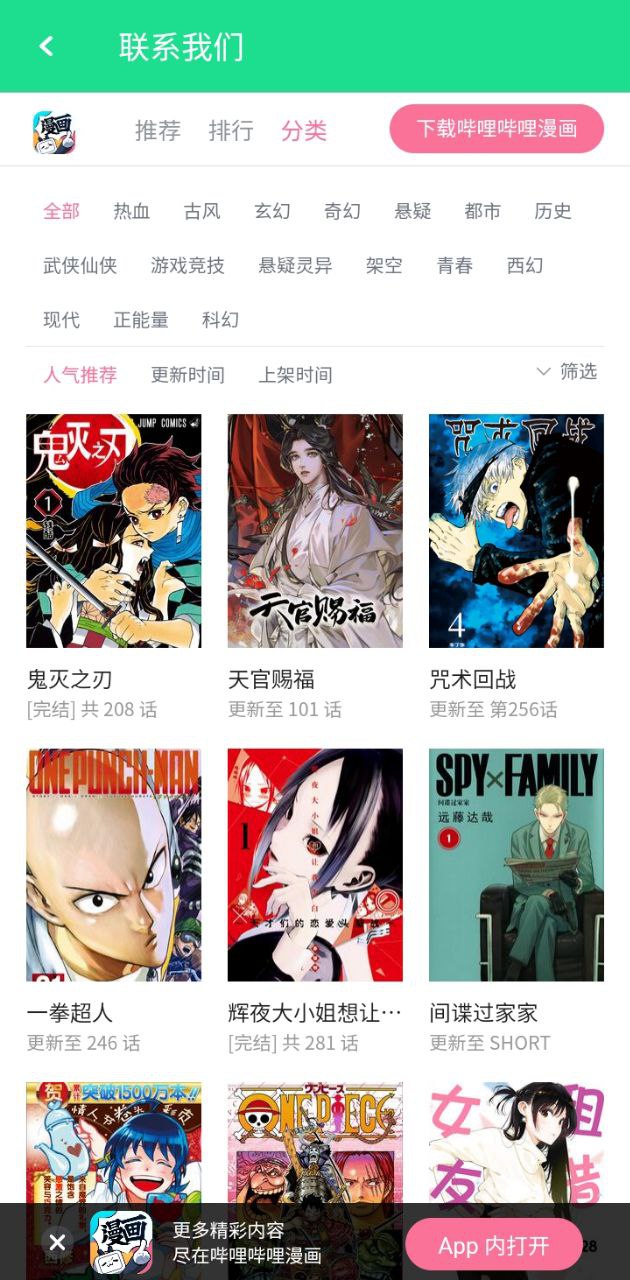Go back with the top-left arrow

46,46
